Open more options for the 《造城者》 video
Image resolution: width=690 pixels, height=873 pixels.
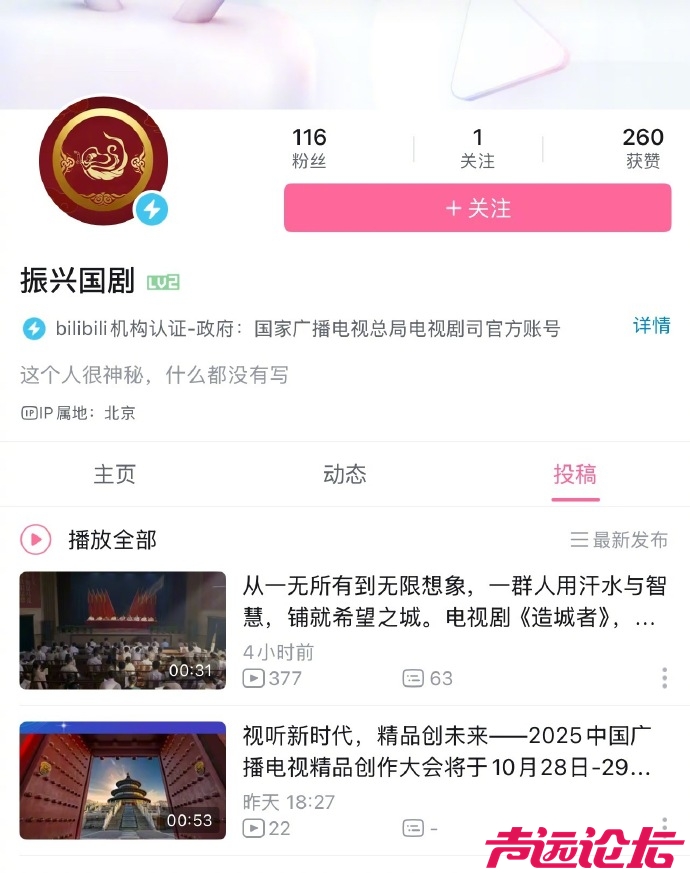pos(664,679)
